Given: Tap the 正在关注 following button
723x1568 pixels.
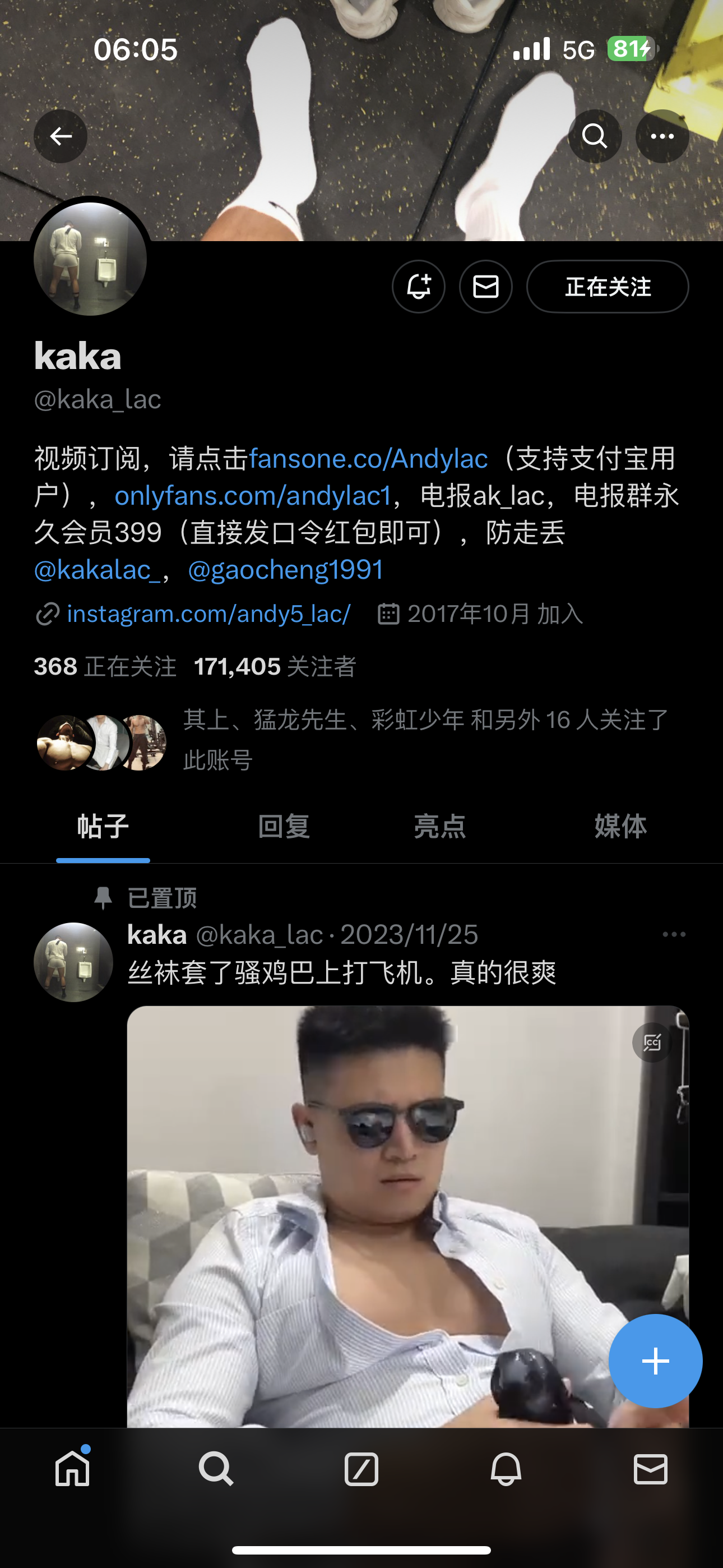Looking at the screenshot, I should [x=608, y=287].
